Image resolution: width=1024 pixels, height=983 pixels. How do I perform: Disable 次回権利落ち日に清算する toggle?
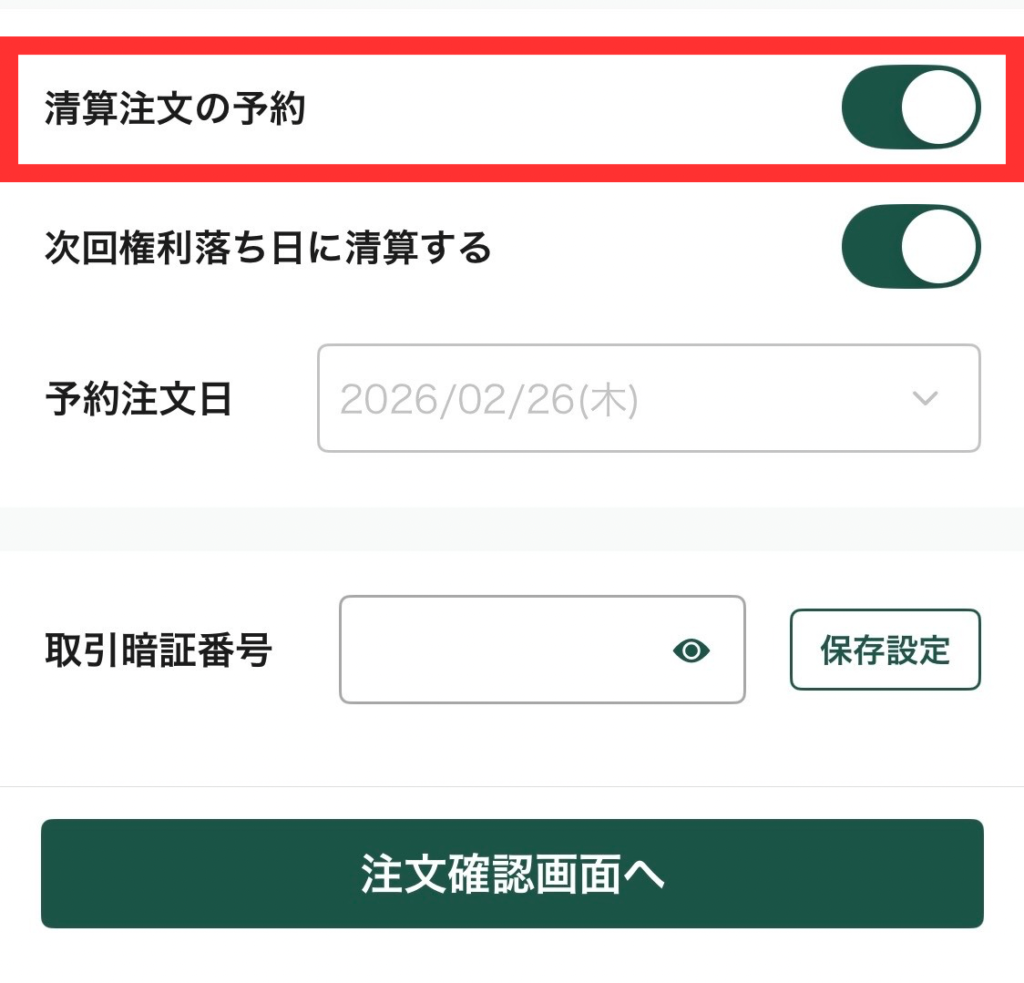(x=910, y=247)
